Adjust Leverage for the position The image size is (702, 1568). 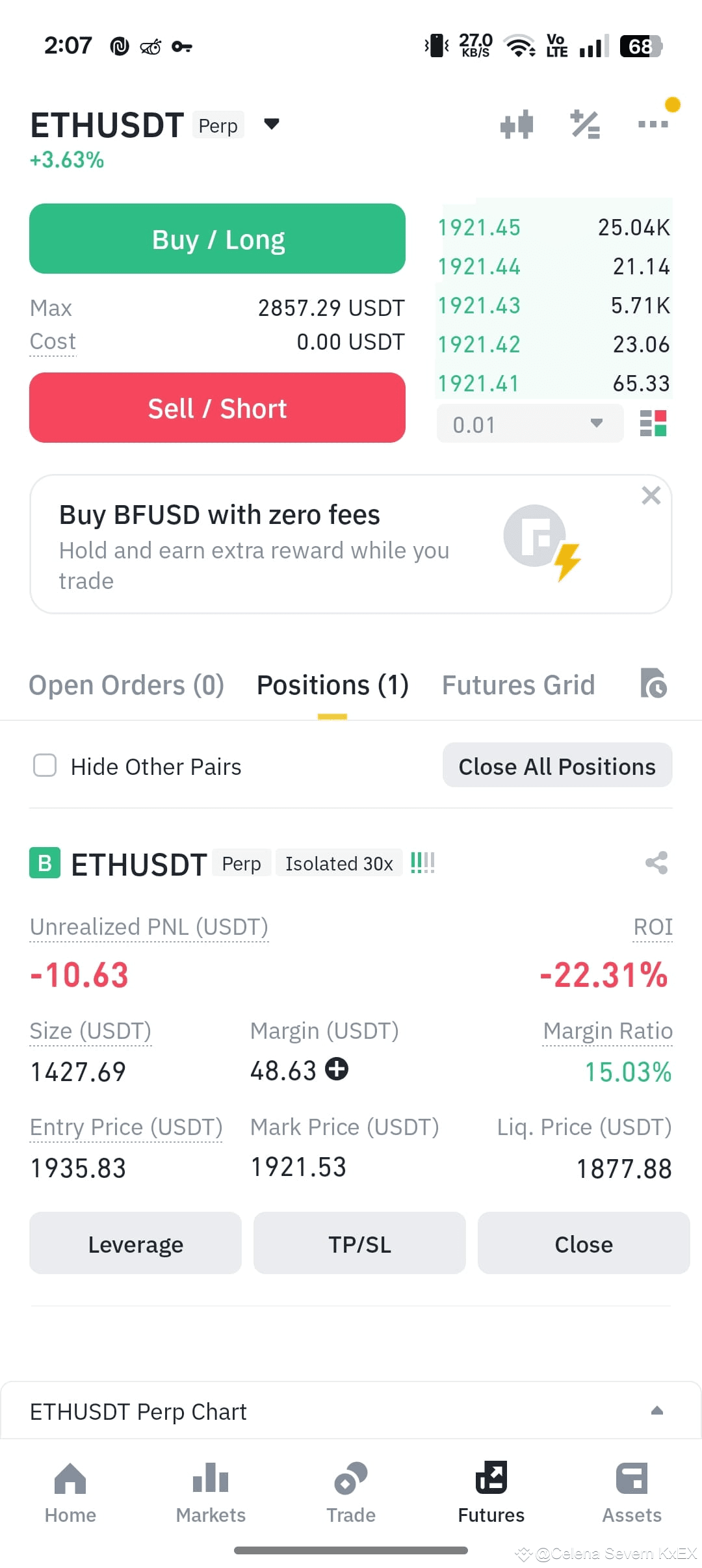coord(135,1243)
